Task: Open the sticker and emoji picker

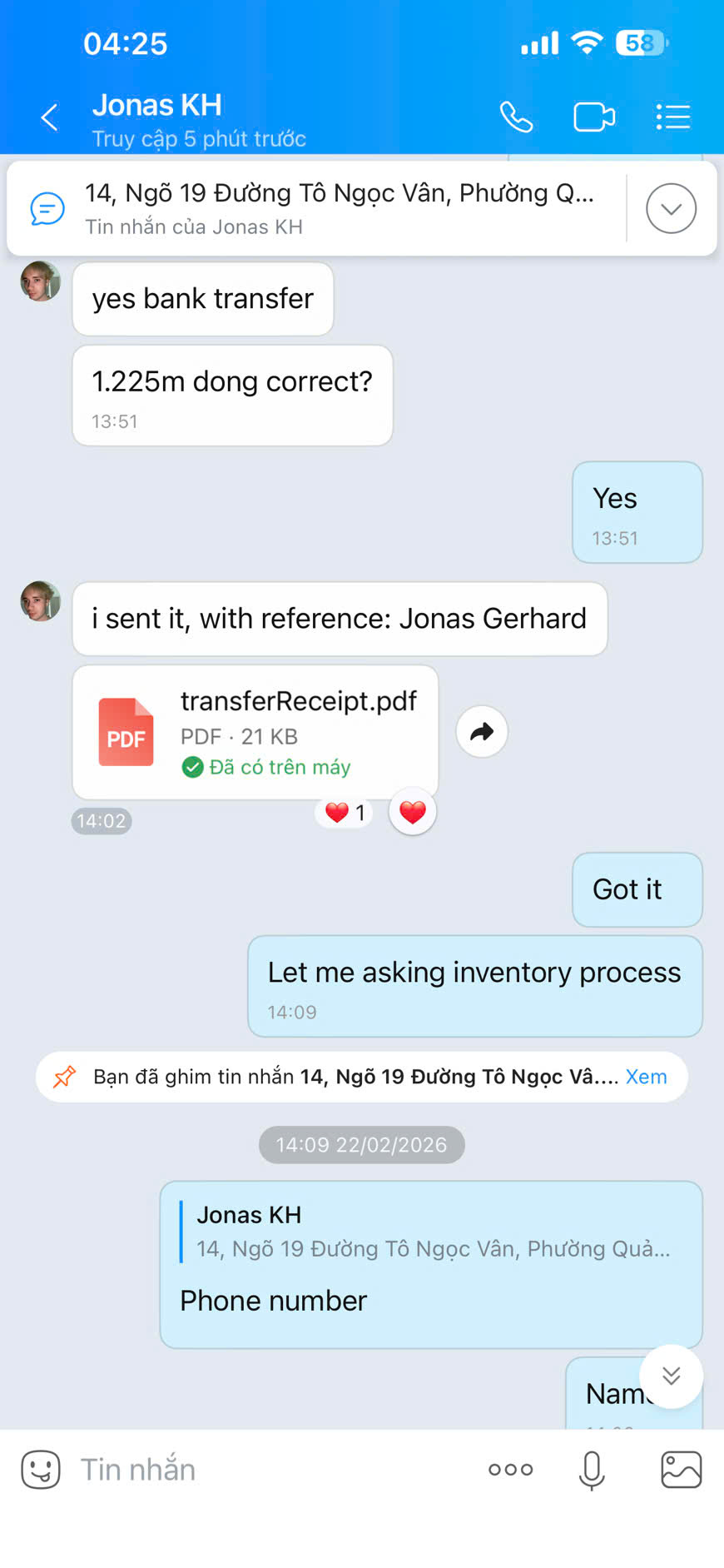Action: pos(41,1470)
